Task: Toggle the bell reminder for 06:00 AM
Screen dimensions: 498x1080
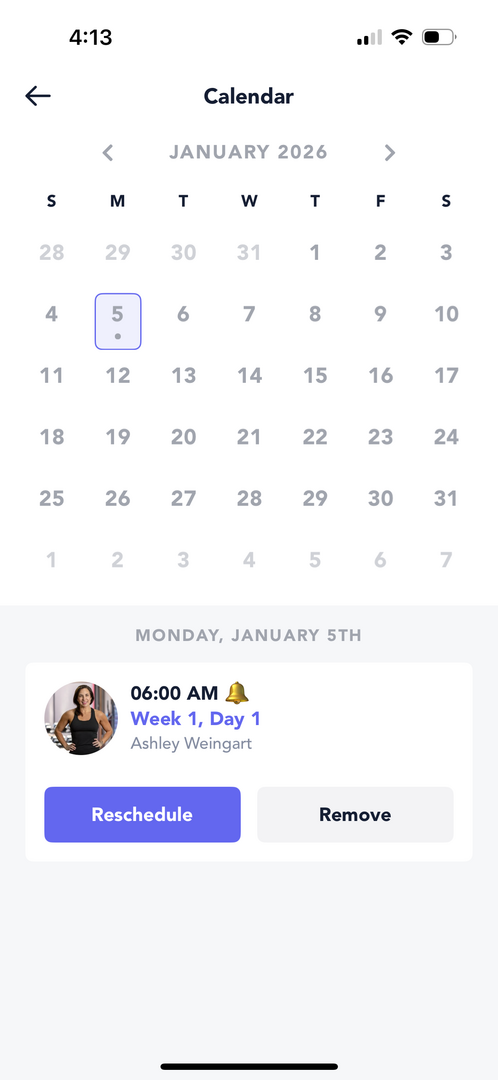Action: [237, 693]
